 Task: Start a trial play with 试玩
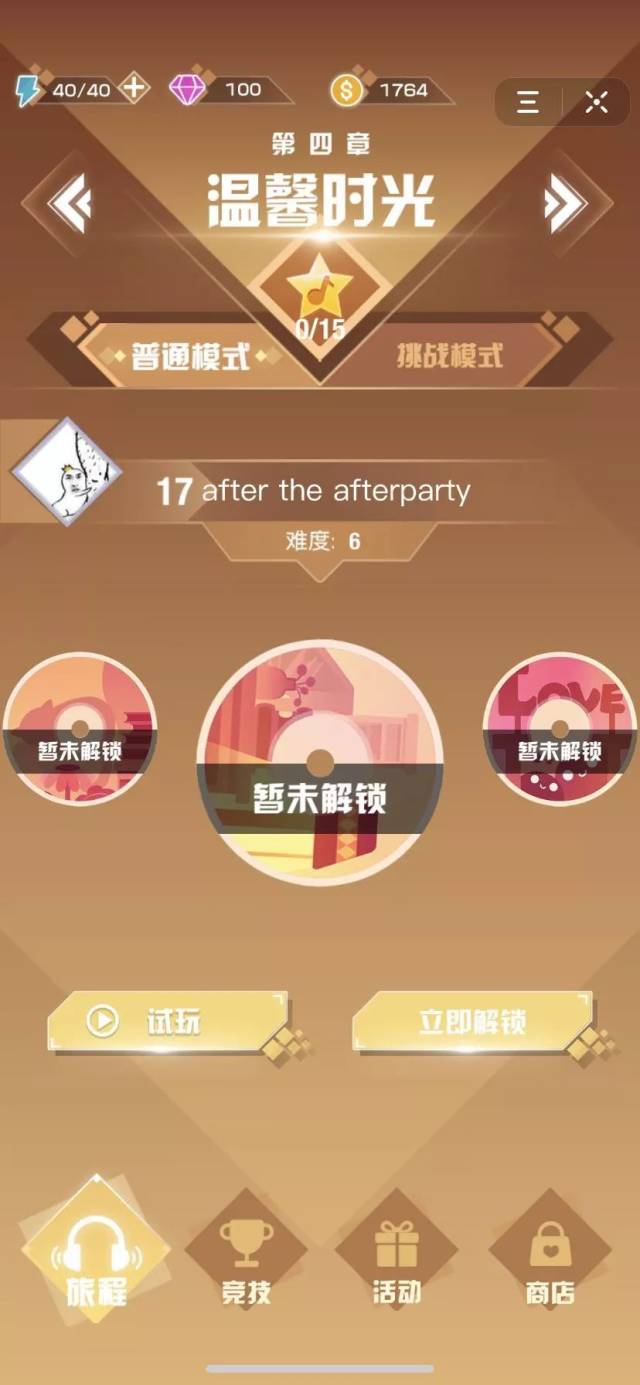click(x=167, y=1022)
